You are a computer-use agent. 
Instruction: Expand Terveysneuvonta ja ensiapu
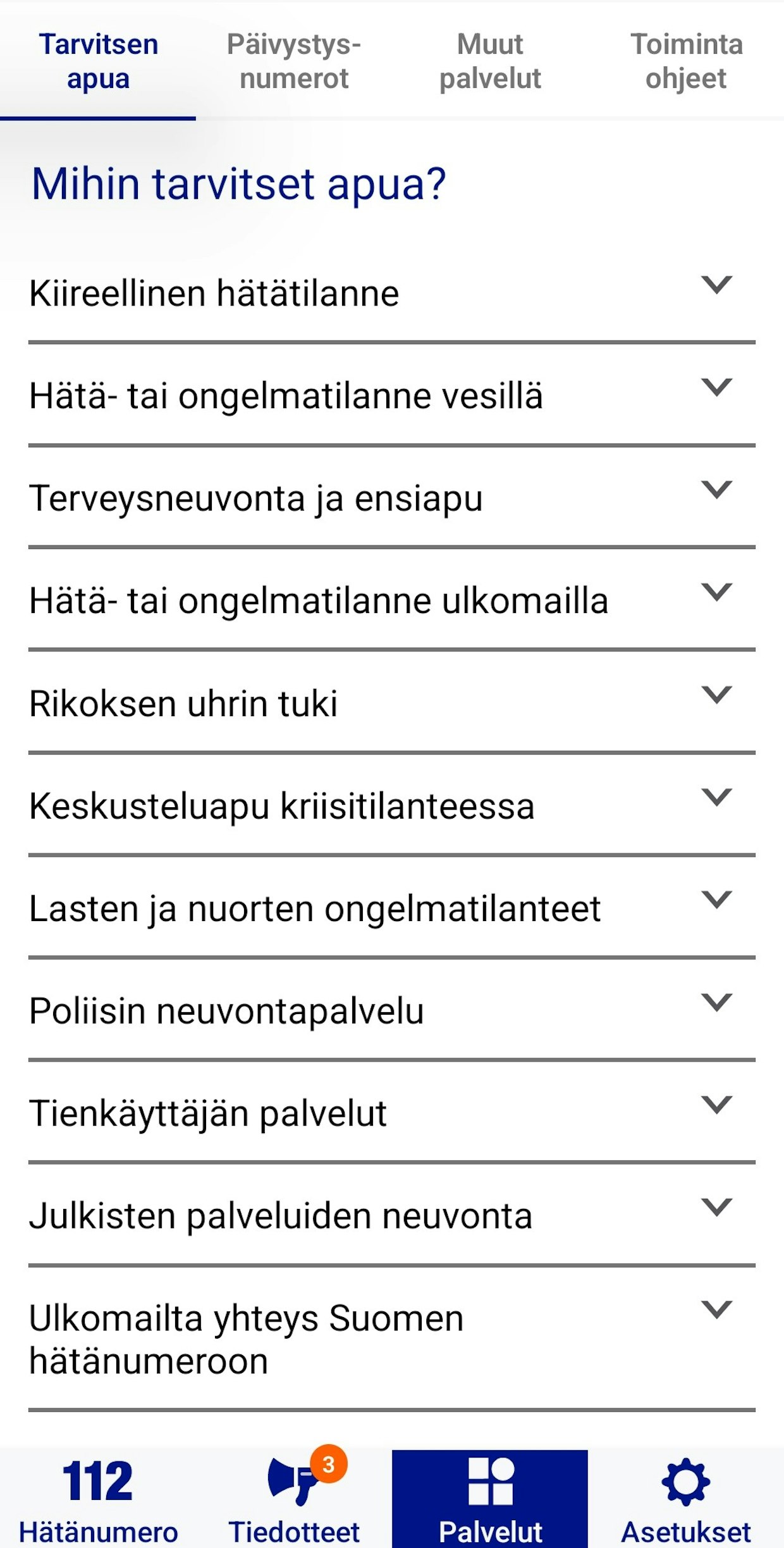[x=392, y=498]
